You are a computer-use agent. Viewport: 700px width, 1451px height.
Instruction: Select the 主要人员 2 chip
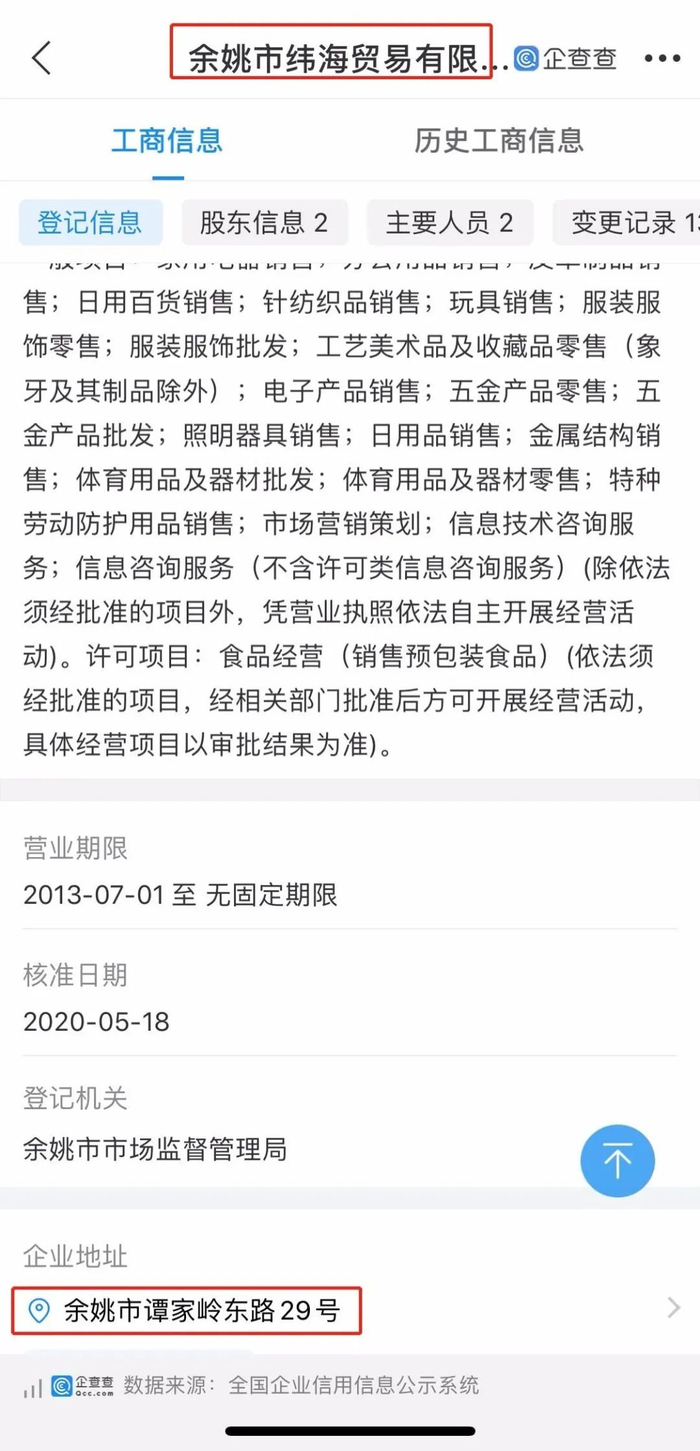click(449, 222)
